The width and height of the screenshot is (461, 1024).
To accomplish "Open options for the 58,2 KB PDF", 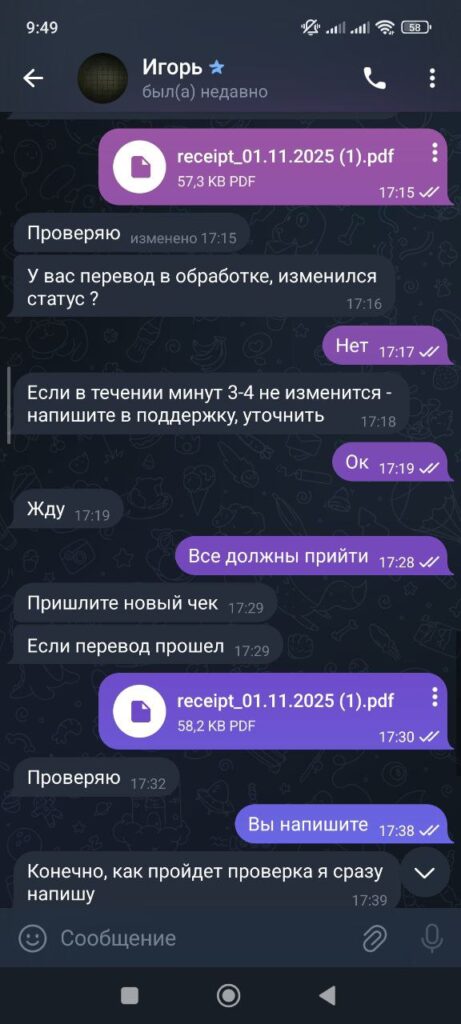I will coord(435,698).
